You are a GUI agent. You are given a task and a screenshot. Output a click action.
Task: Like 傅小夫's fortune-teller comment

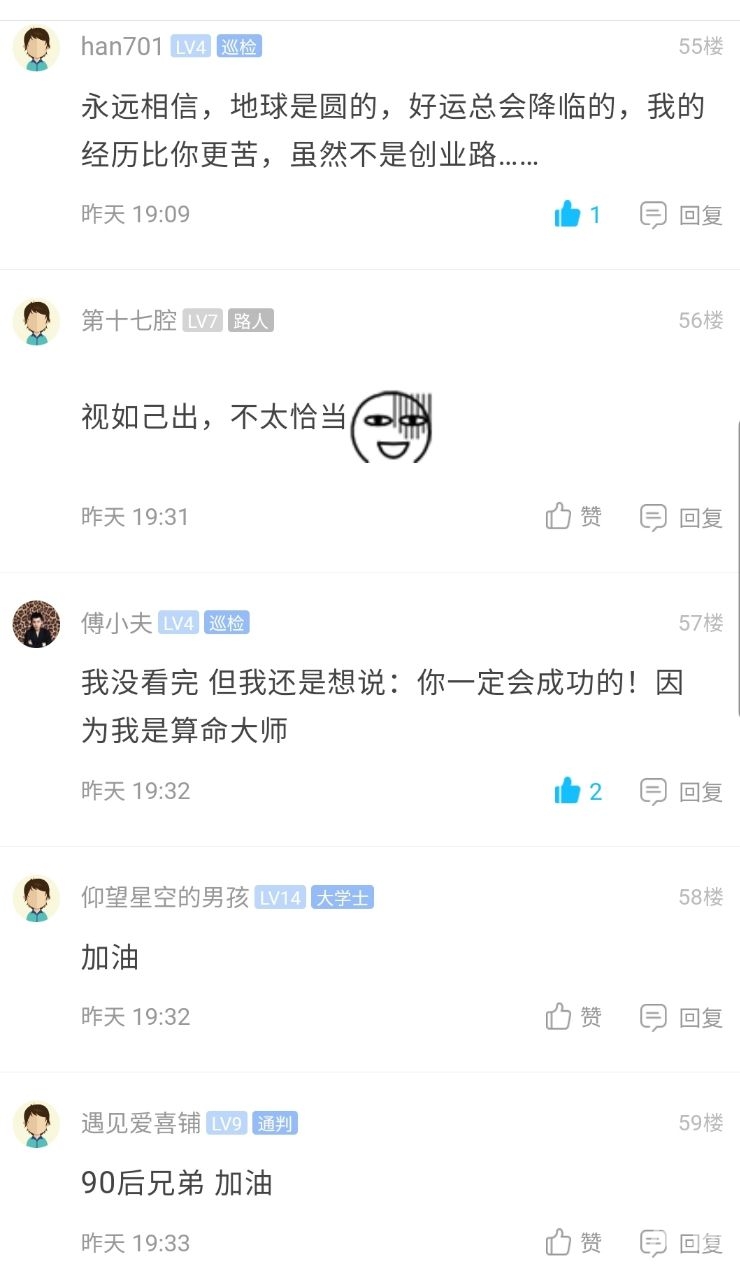click(x=577, y=791)
